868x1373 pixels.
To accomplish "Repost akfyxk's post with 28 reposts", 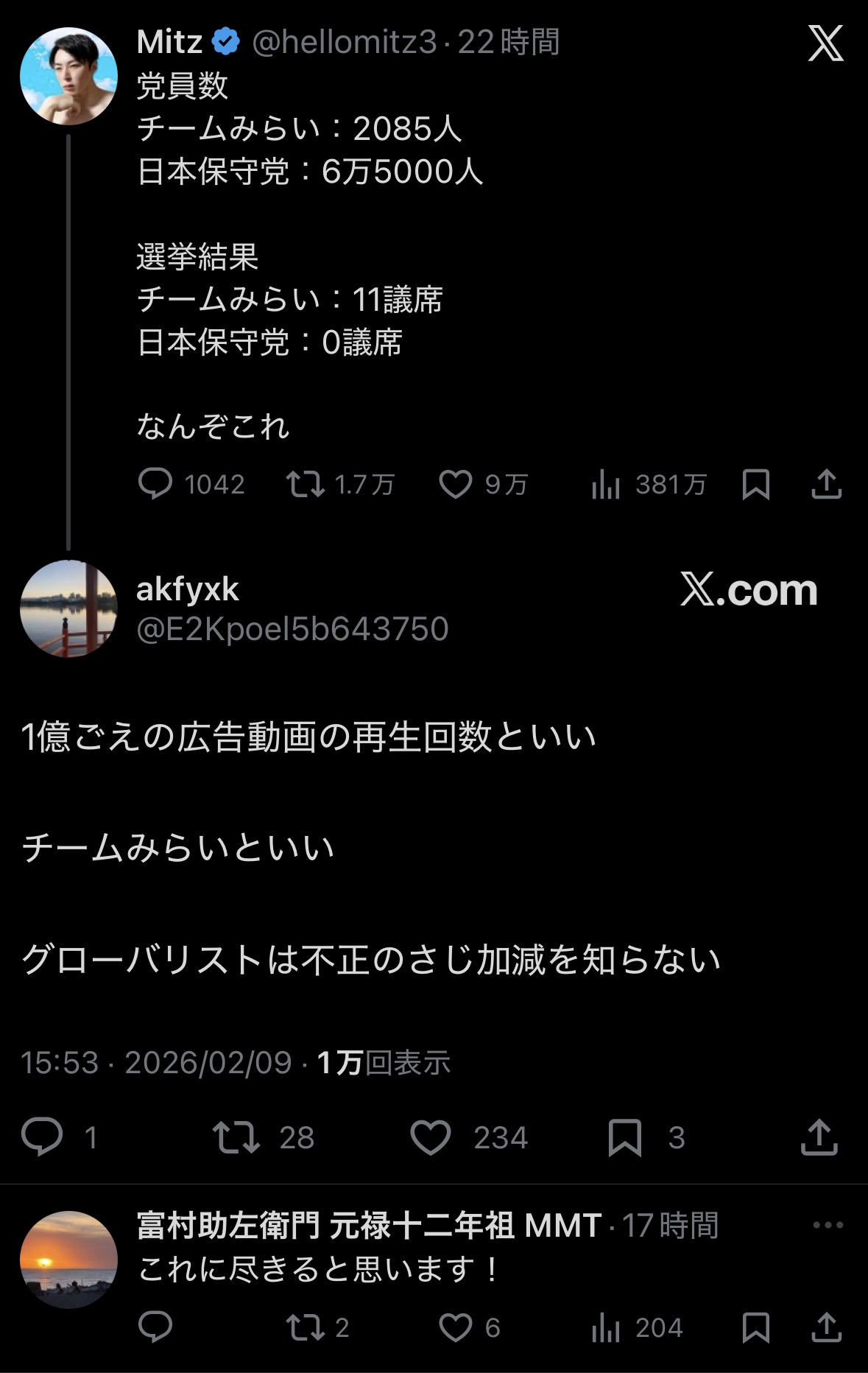I will pyautogui.click(x=236, y=1137).
